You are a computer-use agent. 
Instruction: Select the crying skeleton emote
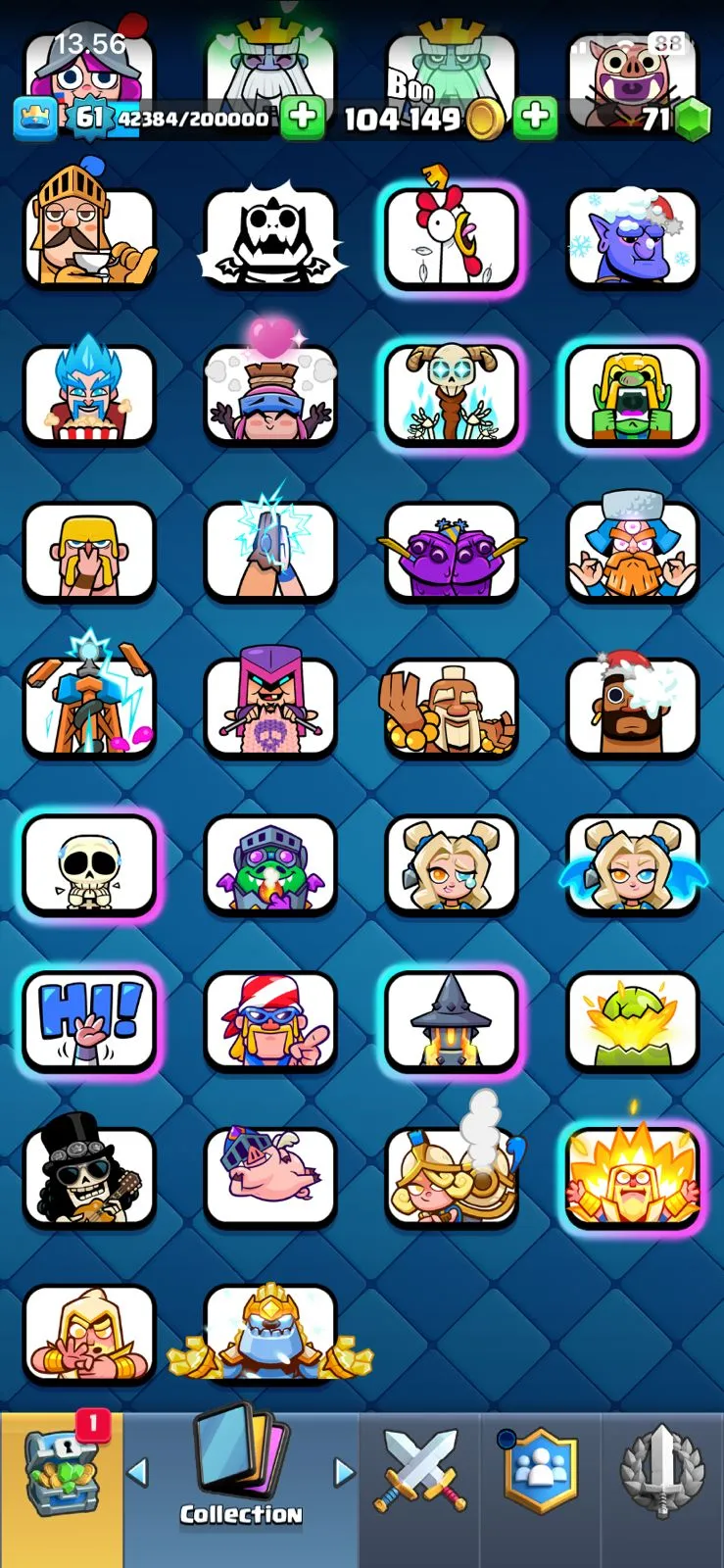(89, 864)
